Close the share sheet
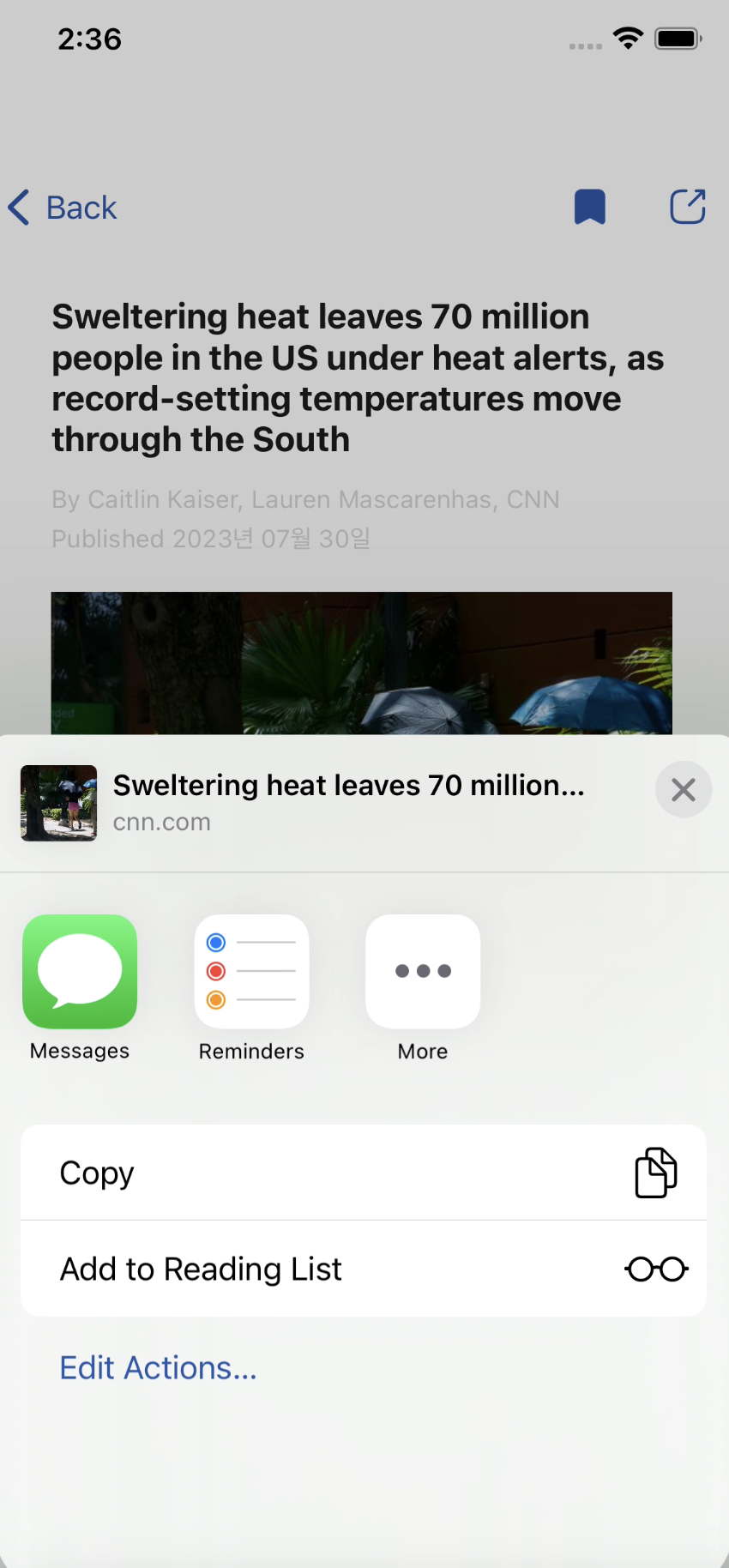 [683, 789]
